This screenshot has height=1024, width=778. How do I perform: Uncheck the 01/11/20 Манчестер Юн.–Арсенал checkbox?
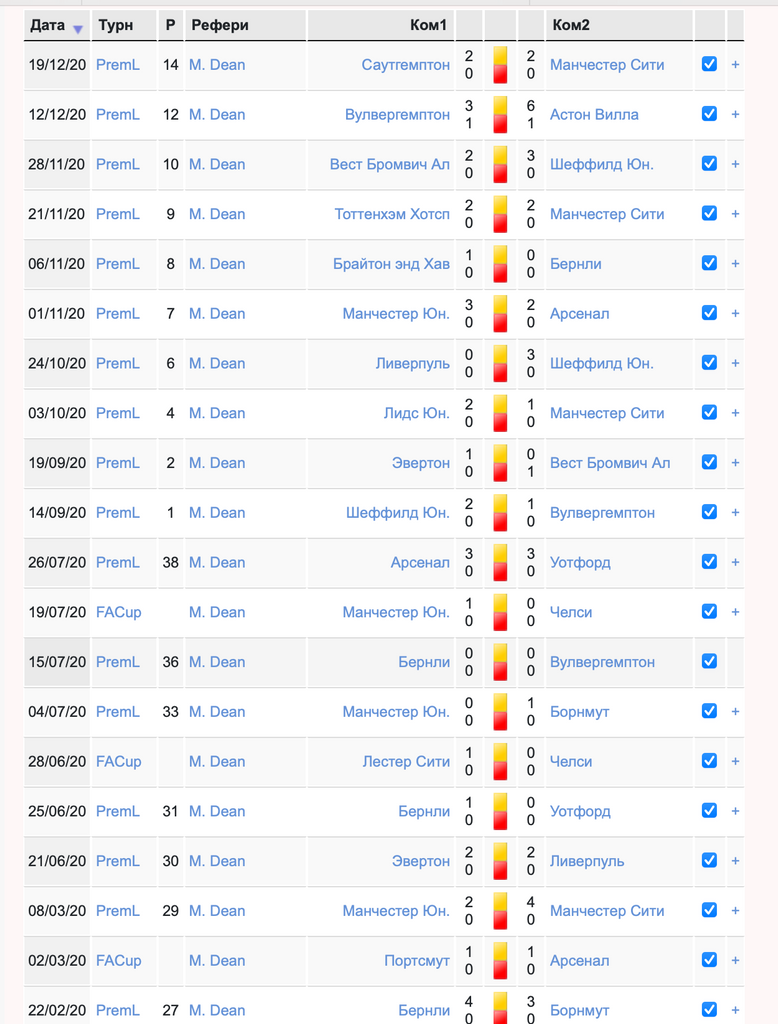click(709, 312)
